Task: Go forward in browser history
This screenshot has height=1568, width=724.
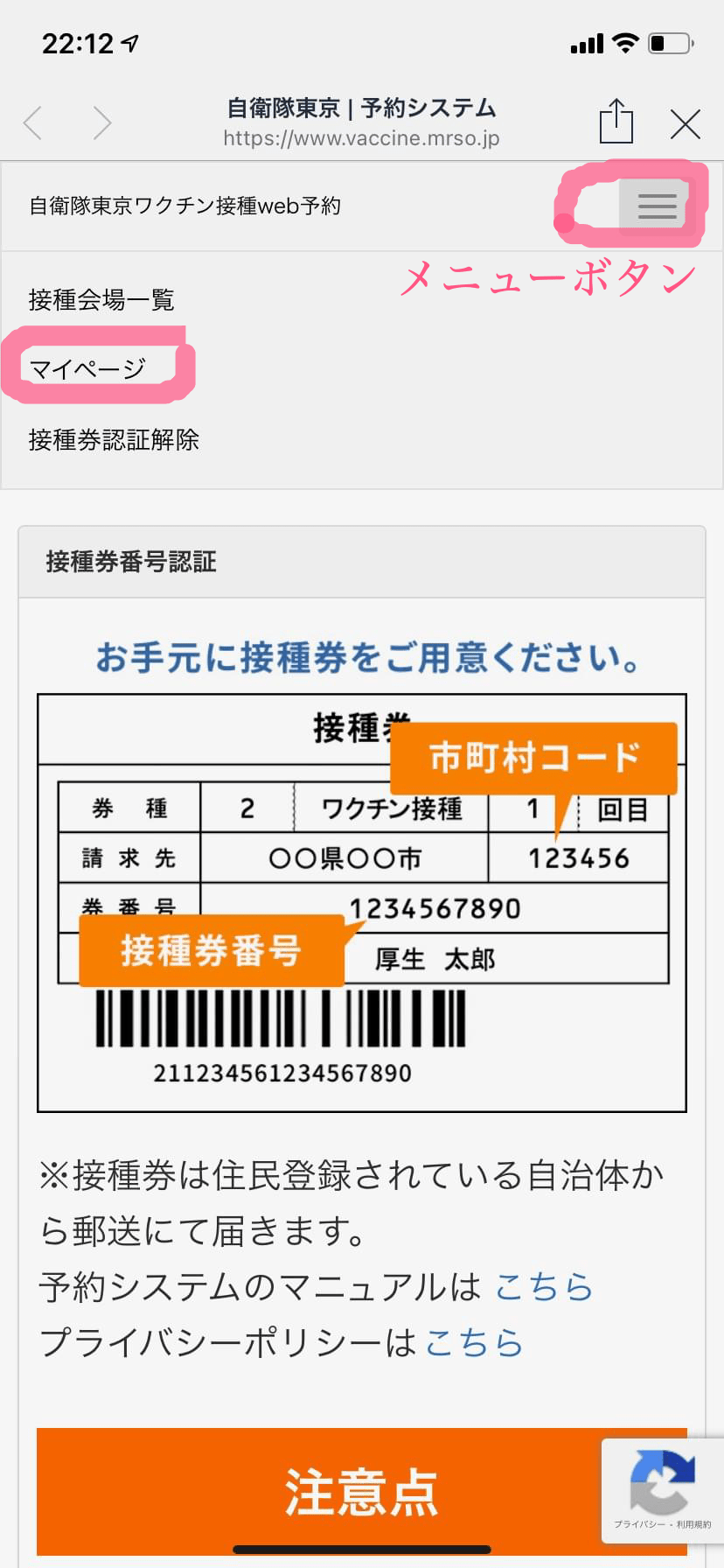Action: (x=102, y=123)
